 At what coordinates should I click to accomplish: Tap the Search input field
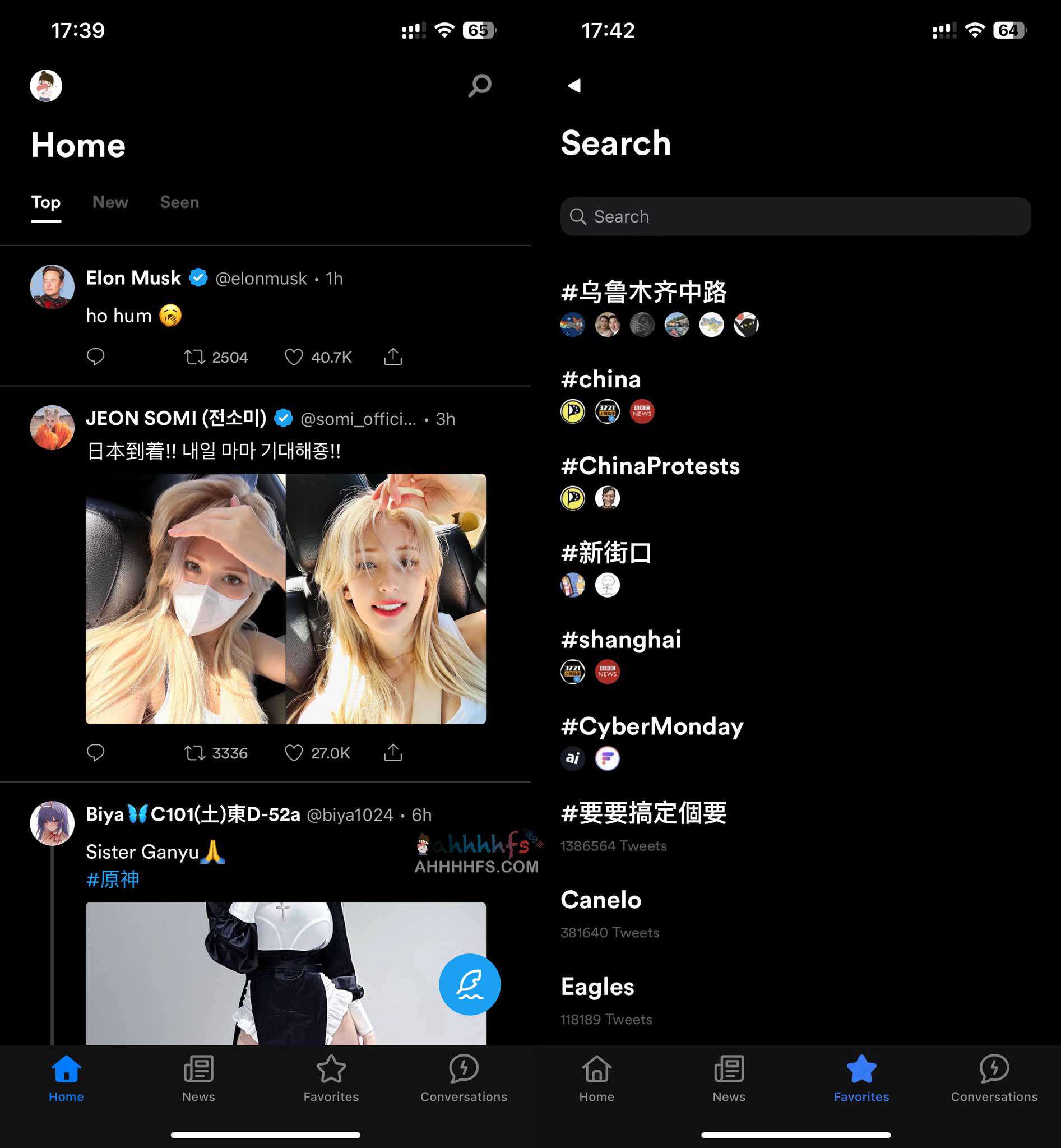coord(795,217)
